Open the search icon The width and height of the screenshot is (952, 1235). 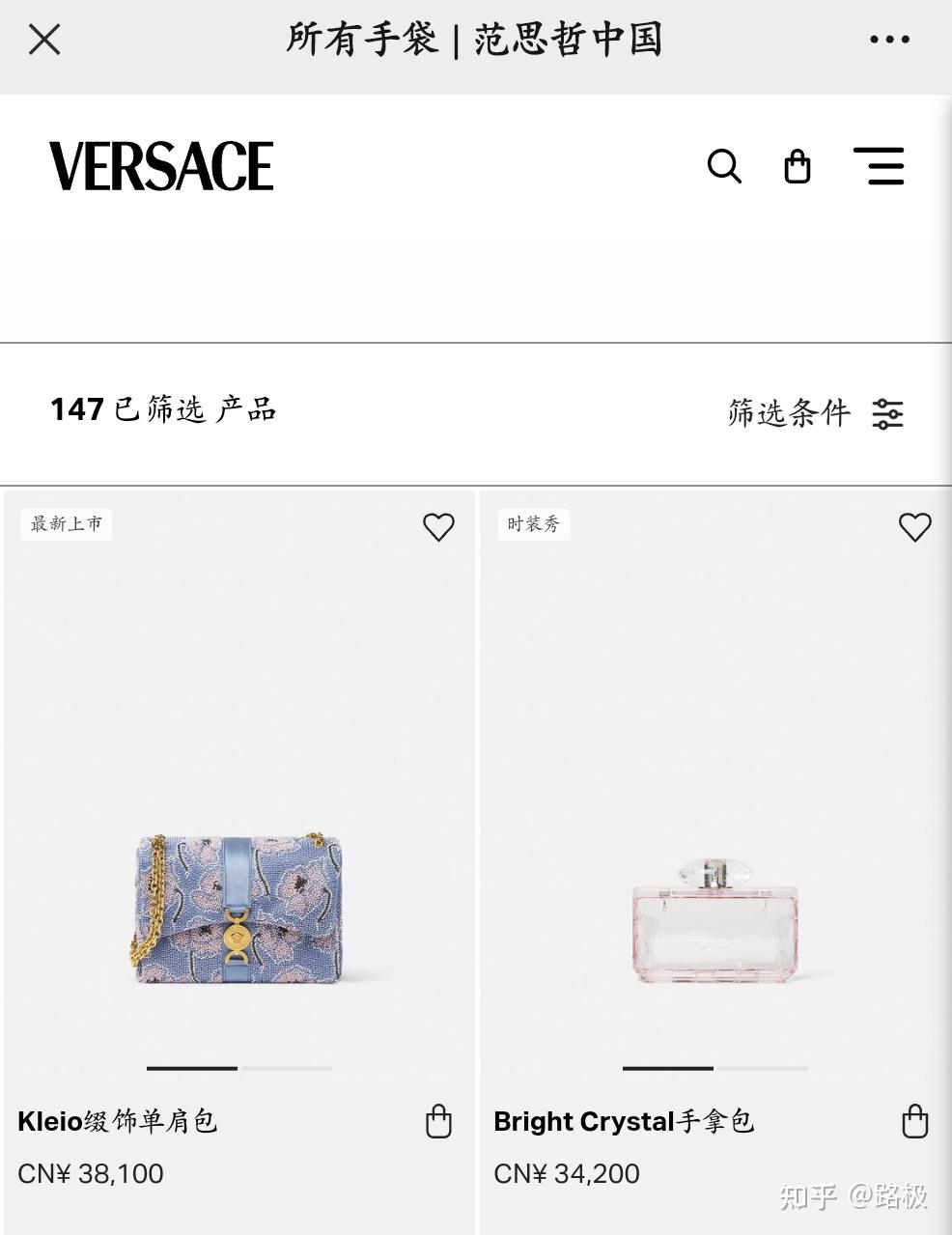tap(724, 166)
